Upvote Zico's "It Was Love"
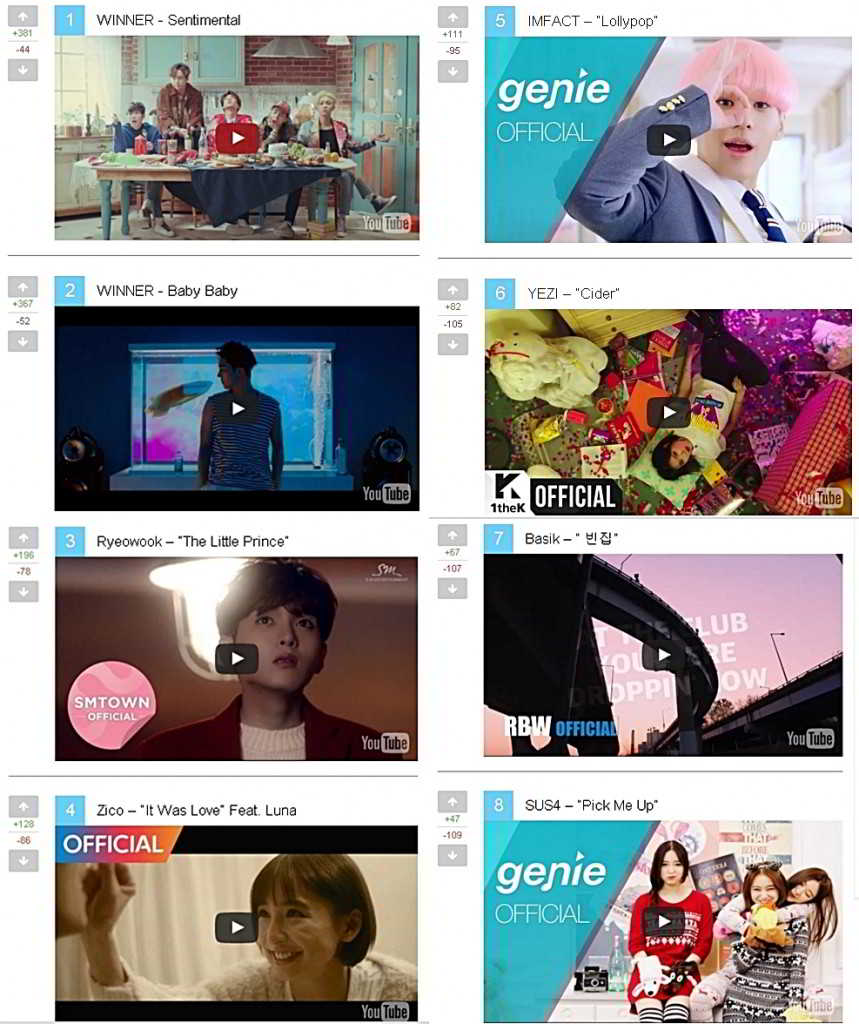Viewport: 859px width, 1024px height. click(x=22, y=806)
